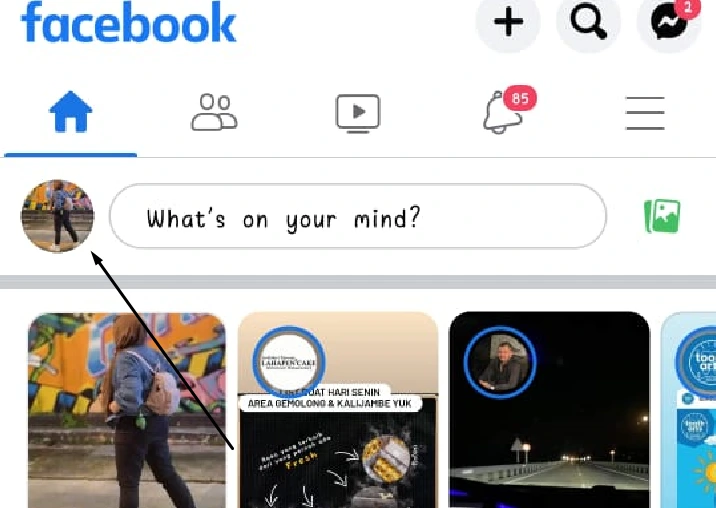
Task: Add a photo with the green gallery icon
Action: [662, 216]
